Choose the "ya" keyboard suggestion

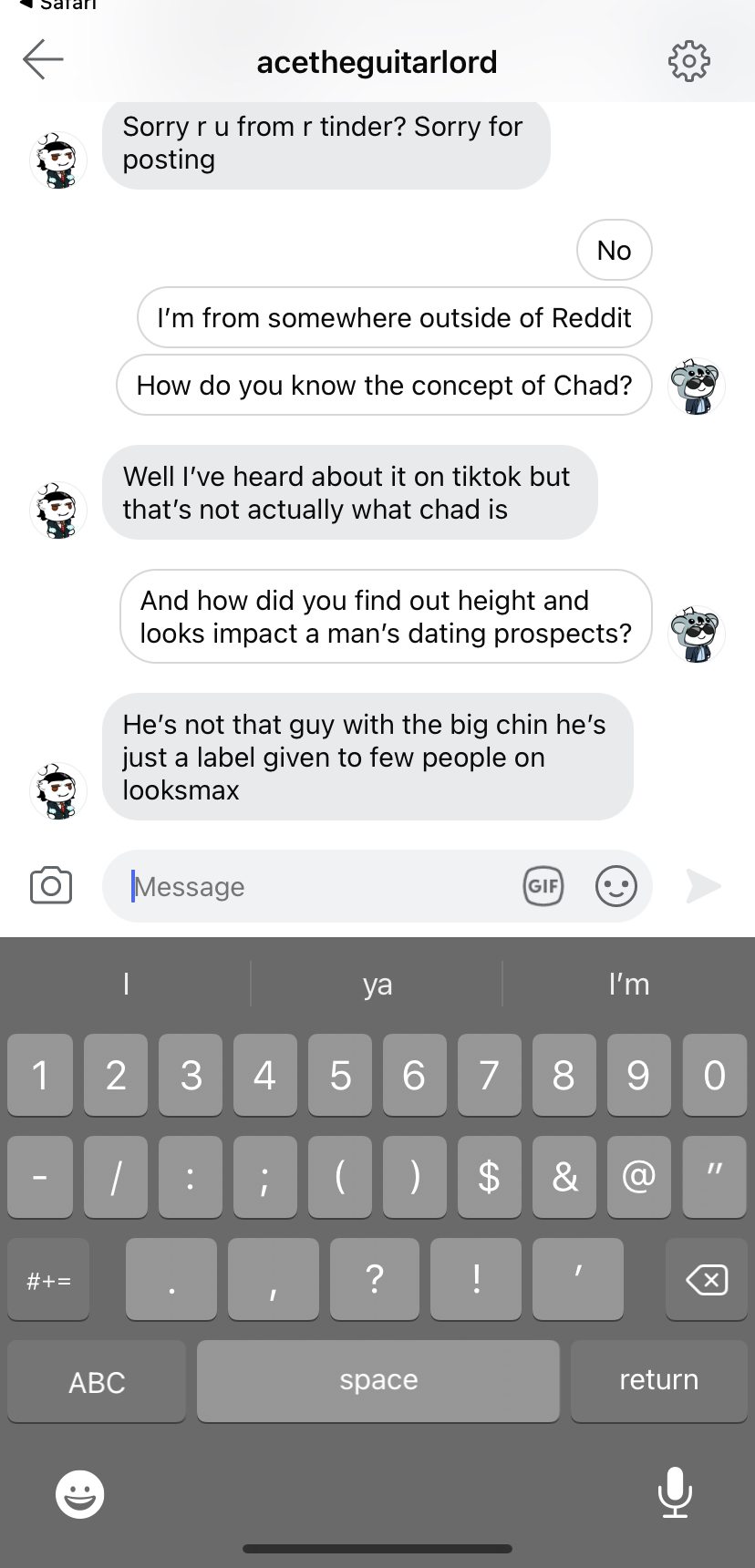[x=377, y=984]
